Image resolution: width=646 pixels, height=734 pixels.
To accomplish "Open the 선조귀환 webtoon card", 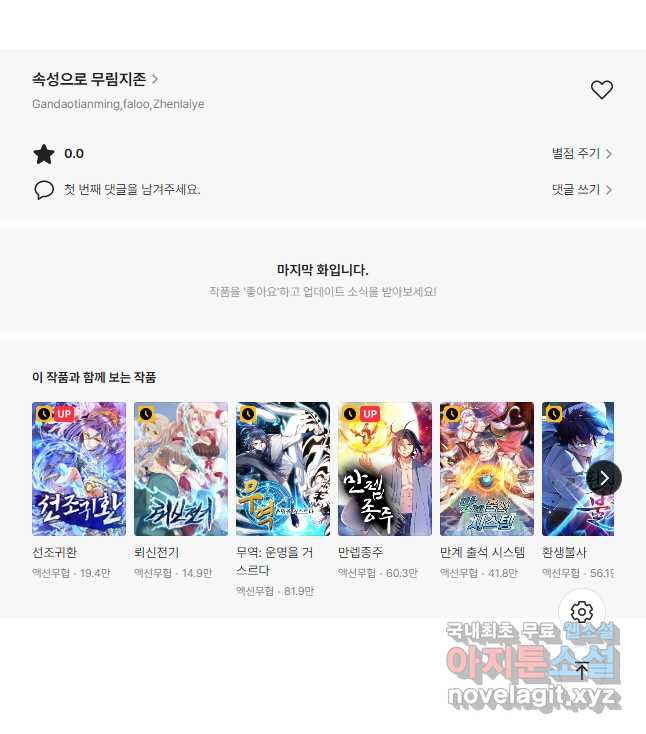I will coord(79,469).
